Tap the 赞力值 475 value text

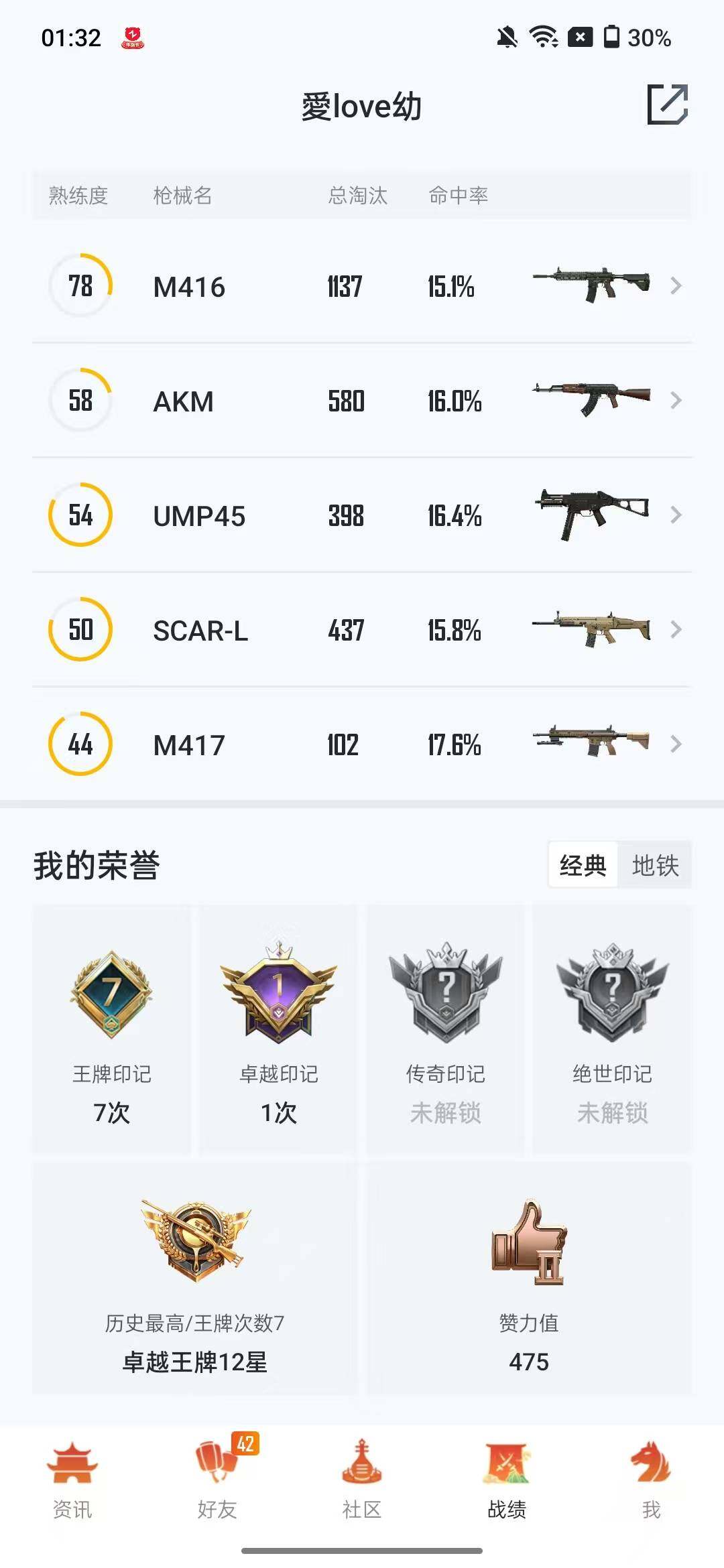tap(530, 1364)
